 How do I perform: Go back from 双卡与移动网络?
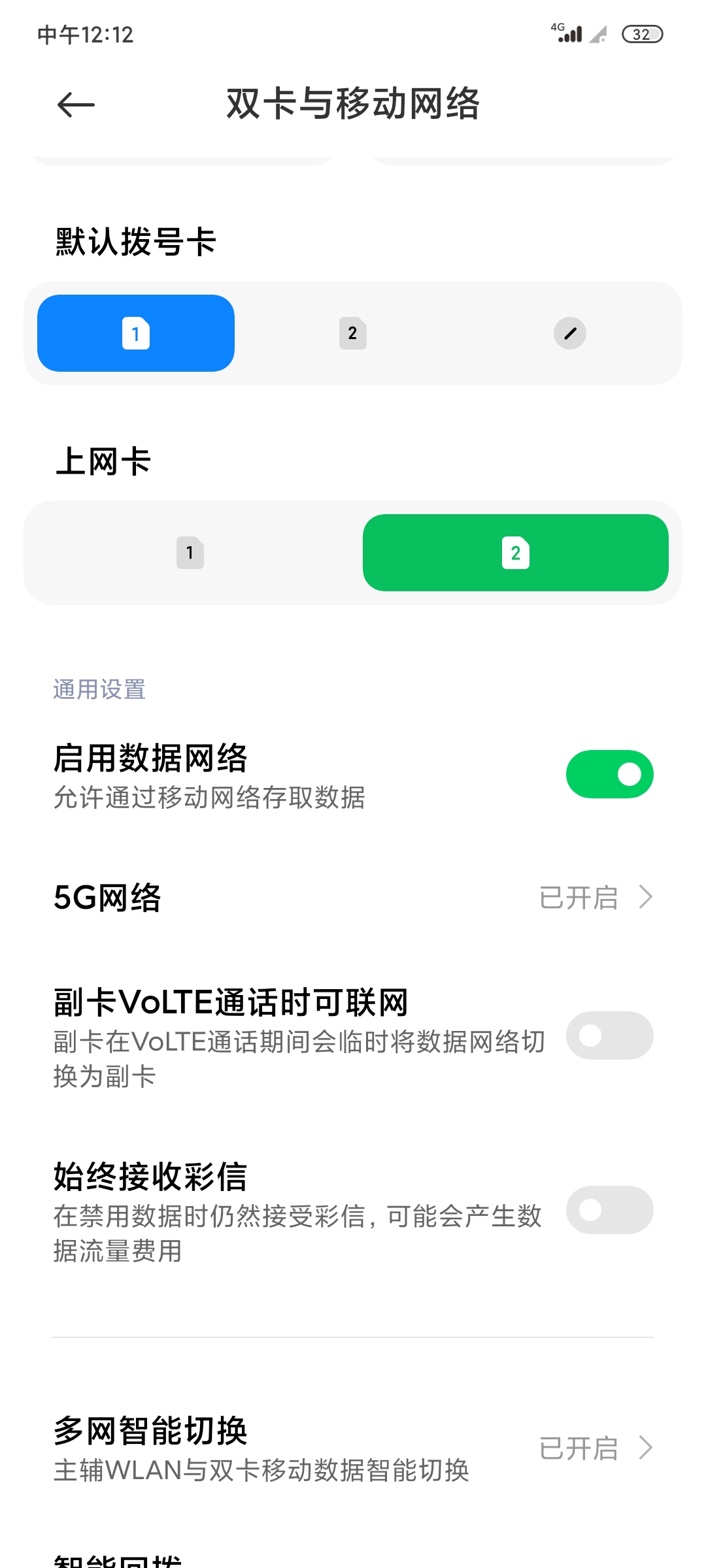76,105
